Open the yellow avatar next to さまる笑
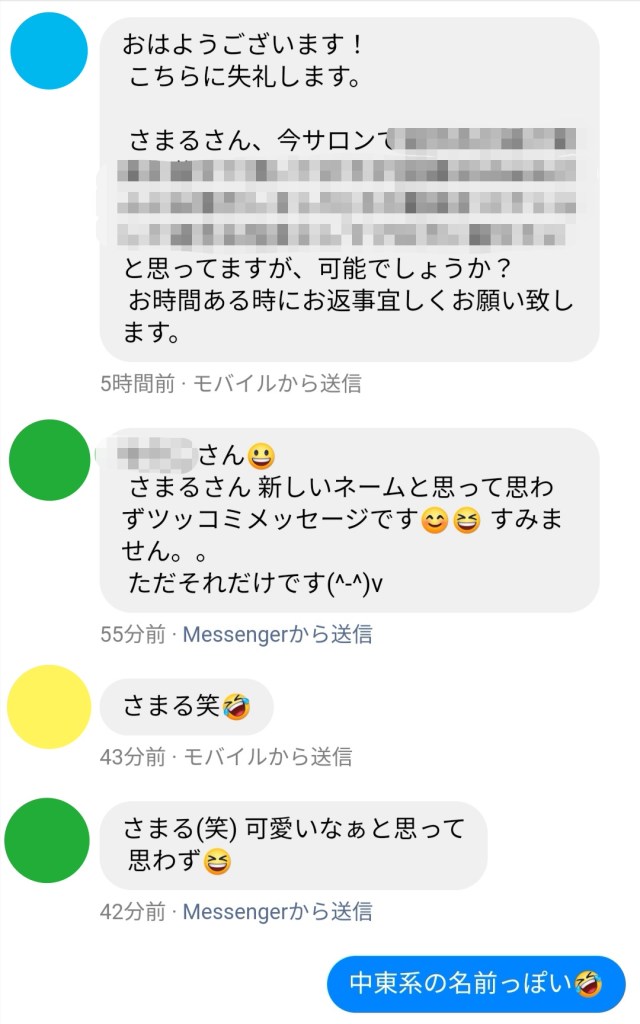This screenshot has width=640, height=1024. [x=49, y=707]
